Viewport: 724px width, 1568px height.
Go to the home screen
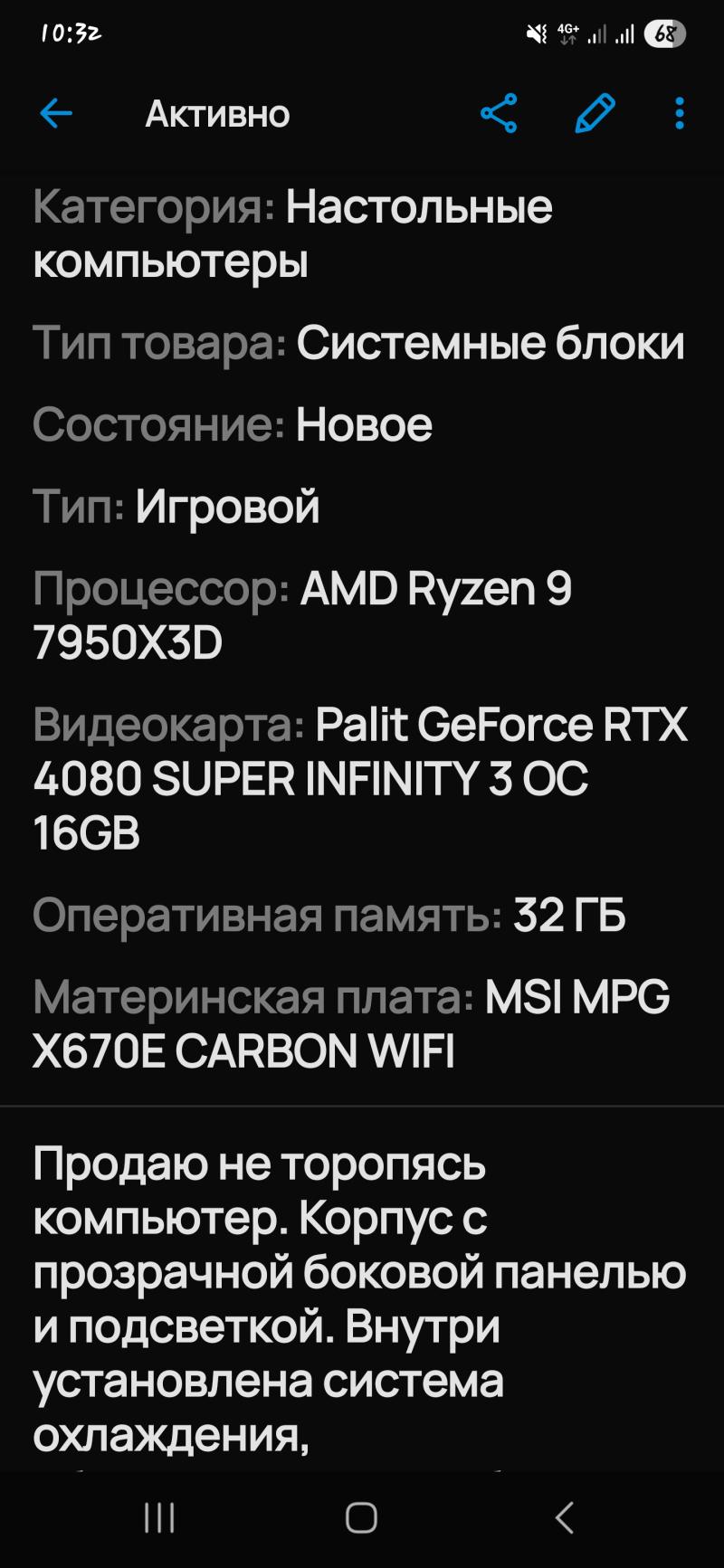[x=361, y=1517]
